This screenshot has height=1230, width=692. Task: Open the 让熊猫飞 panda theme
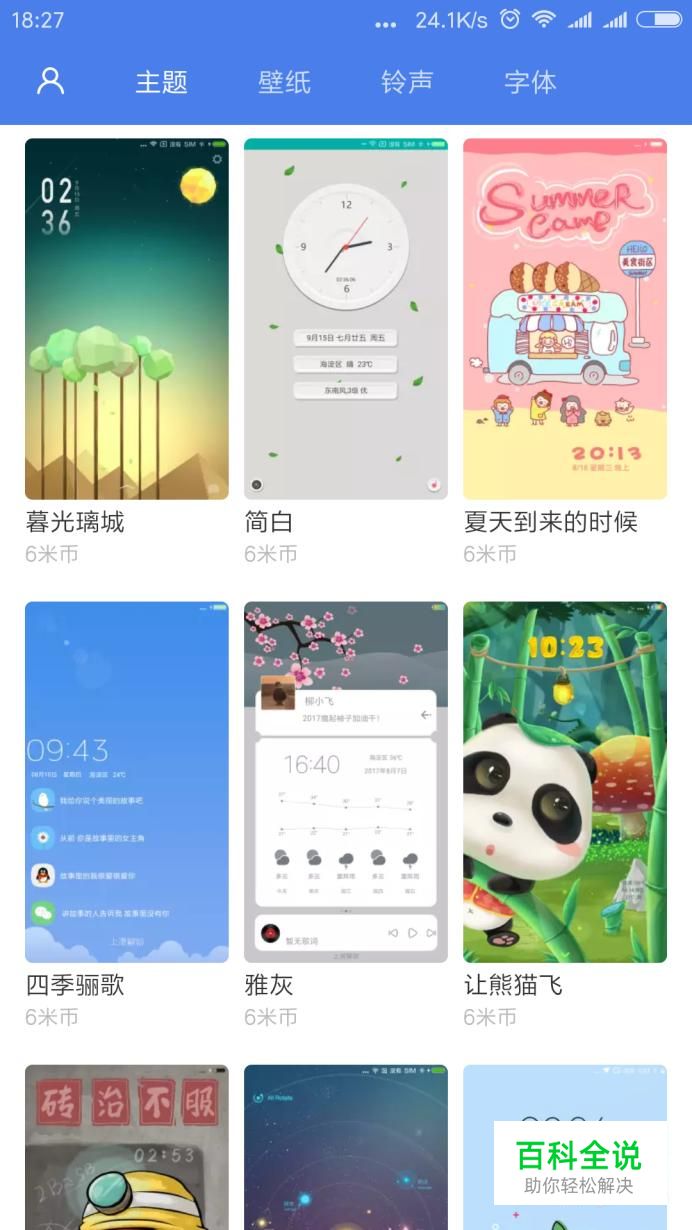(x=565, y=782)
